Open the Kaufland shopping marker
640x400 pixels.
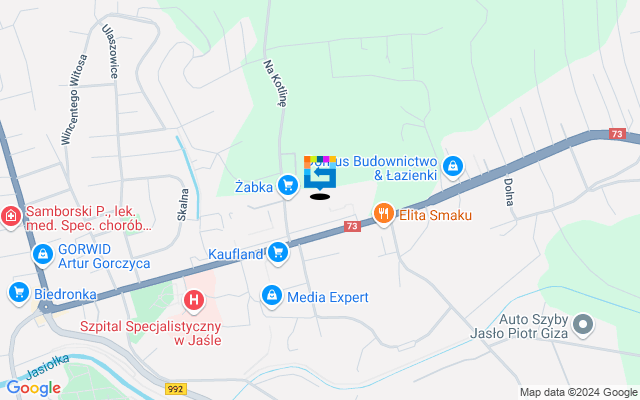point(278,254)
